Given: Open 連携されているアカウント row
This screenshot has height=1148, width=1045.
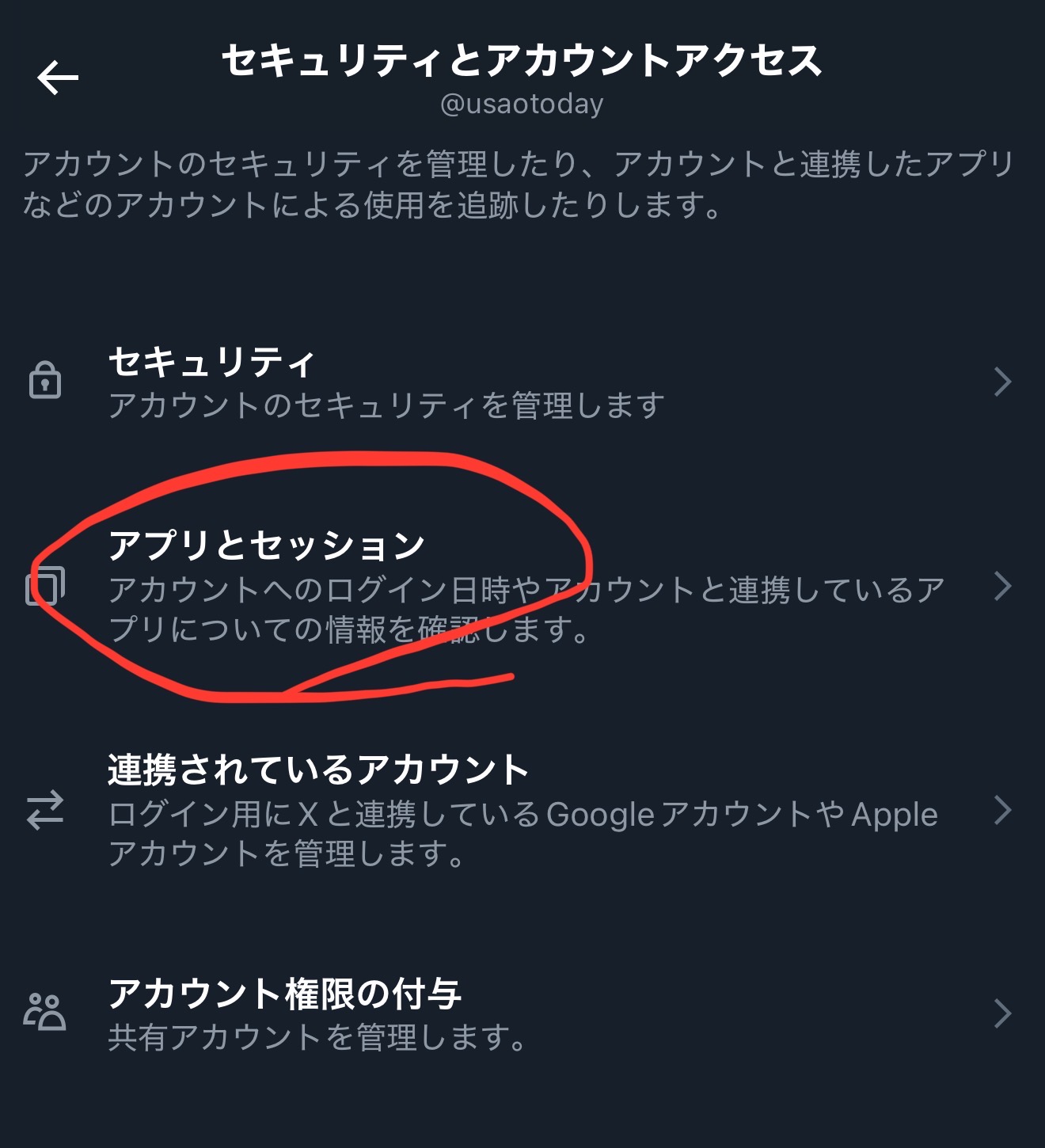Looking at the screenshot, I should 522,810.
